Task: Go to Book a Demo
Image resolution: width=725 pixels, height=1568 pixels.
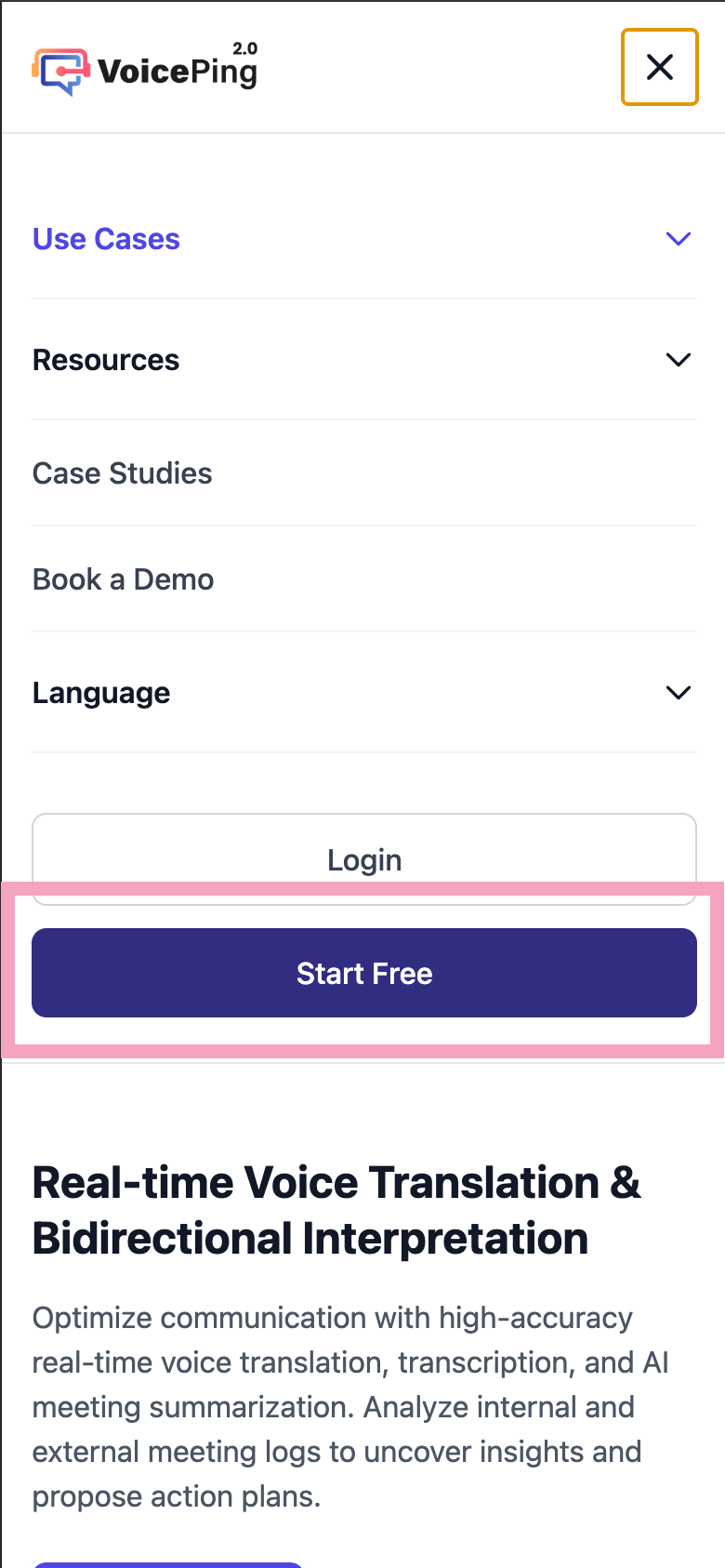Action: tap(124, 579)
